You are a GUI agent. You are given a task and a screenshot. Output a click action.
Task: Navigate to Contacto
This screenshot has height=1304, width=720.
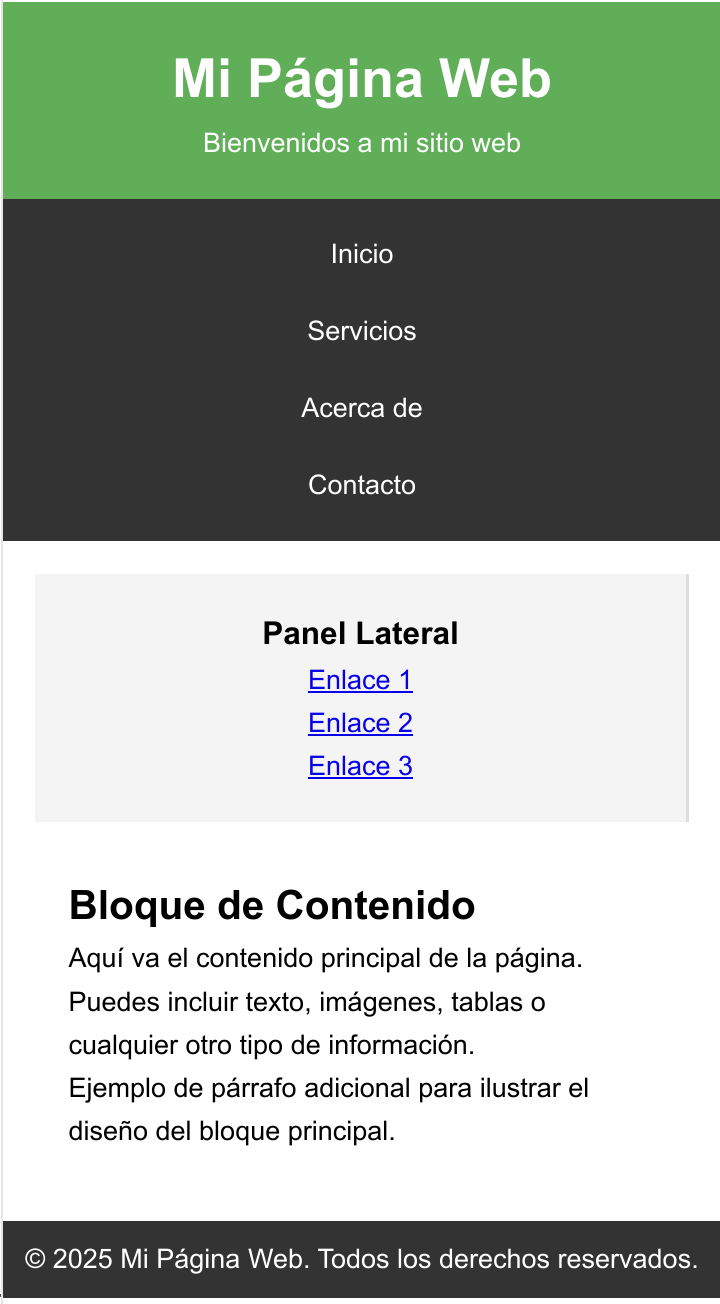click(362, 485)
